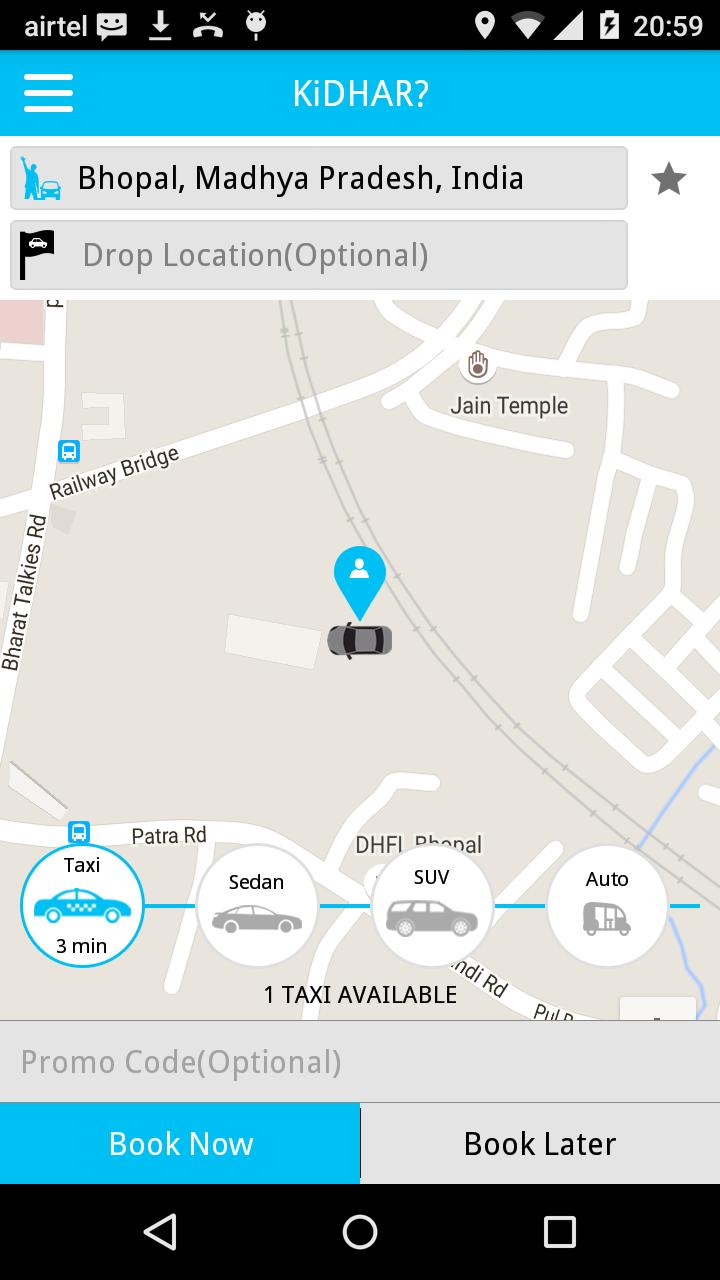Open favorites star icon
The height and width of the screenshot is (1280, 720).
click(668, 179)
